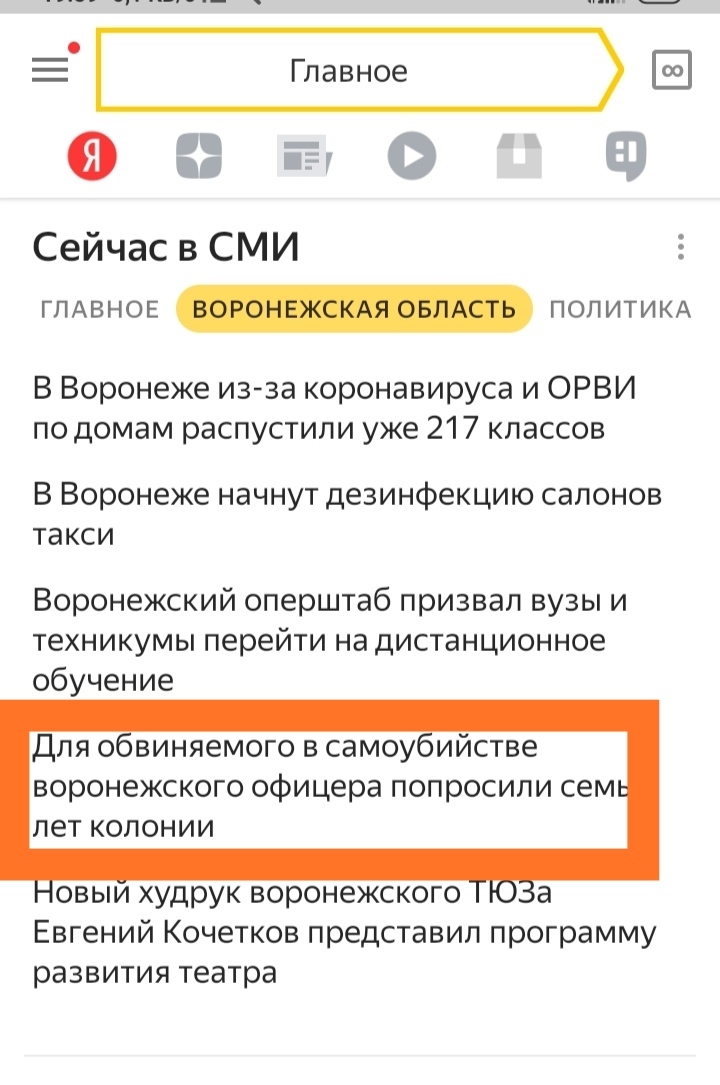Open the box-shaped market icon
720x1085 pixels.
[x=519, y=156]
